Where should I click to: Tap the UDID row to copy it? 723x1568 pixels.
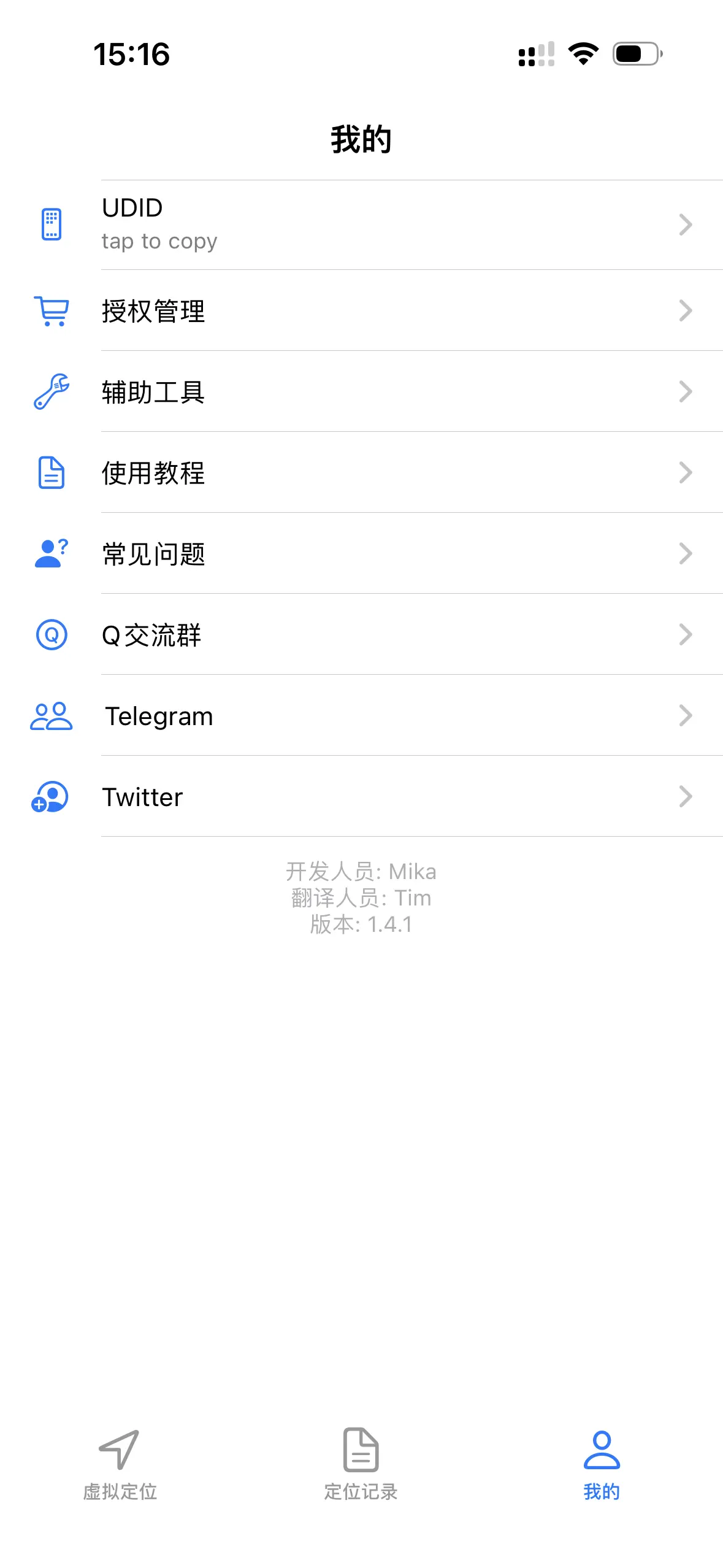[361, 225]
